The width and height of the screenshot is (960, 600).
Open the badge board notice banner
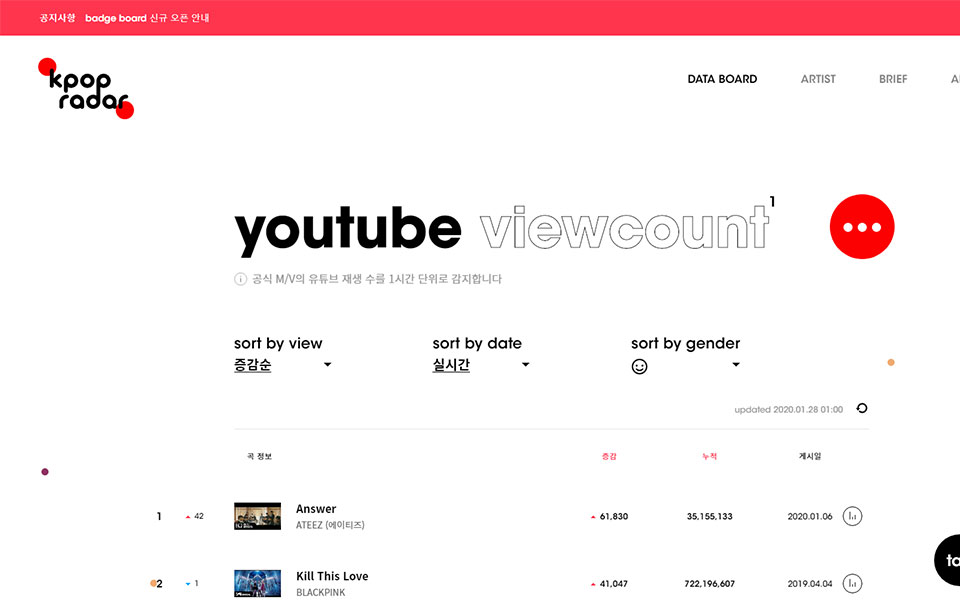click(x=147, y=18)
